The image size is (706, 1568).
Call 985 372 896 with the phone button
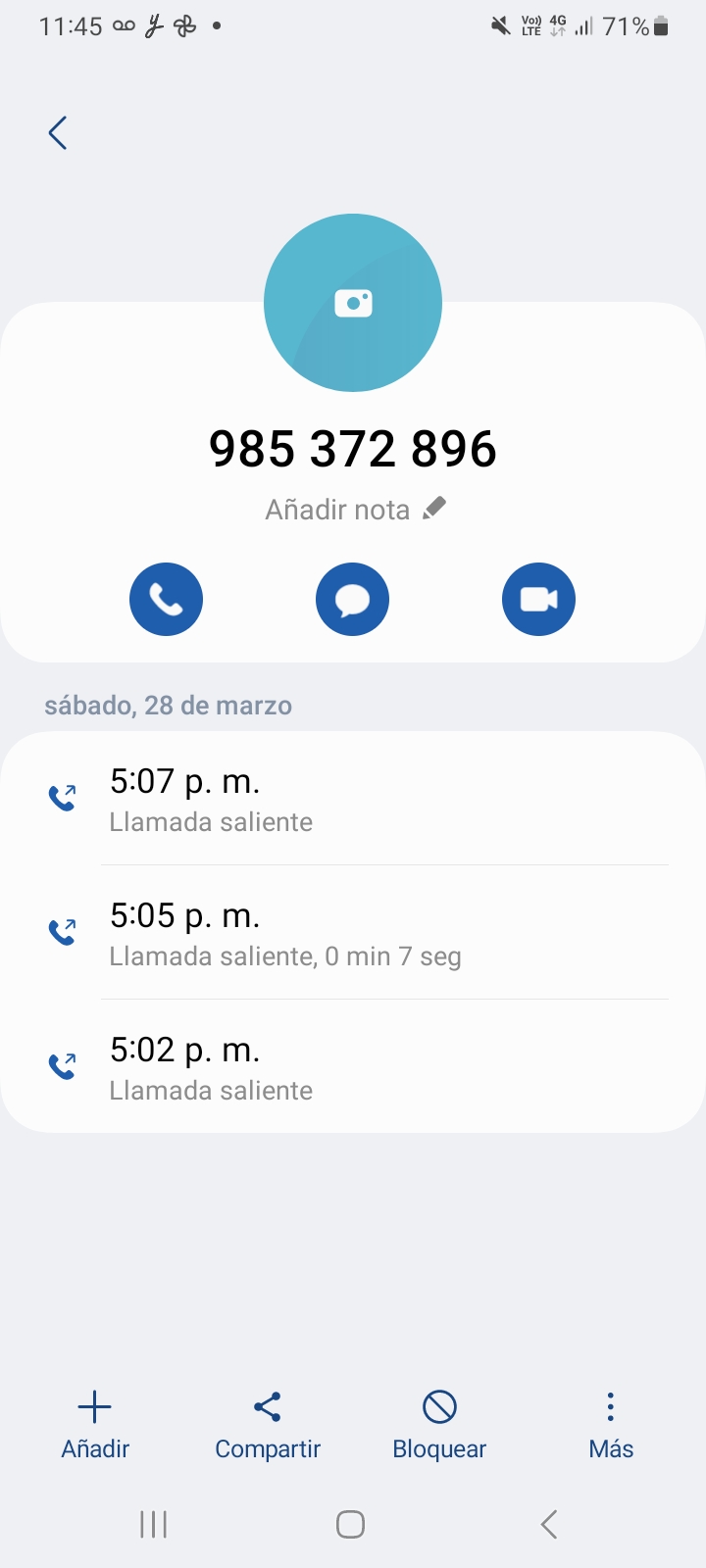(x=166, y=599)
